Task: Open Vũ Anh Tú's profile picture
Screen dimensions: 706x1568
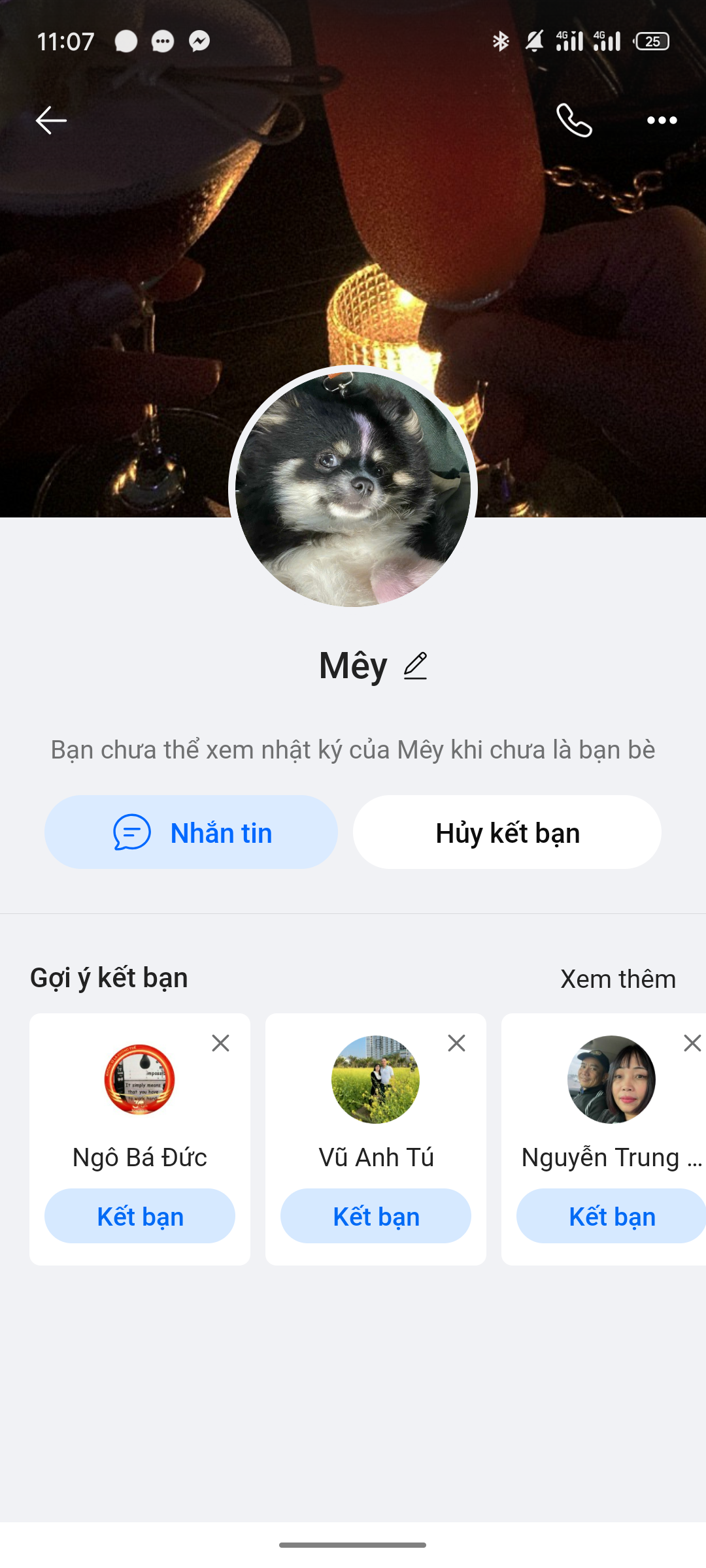Action: tap(376, 1079)
